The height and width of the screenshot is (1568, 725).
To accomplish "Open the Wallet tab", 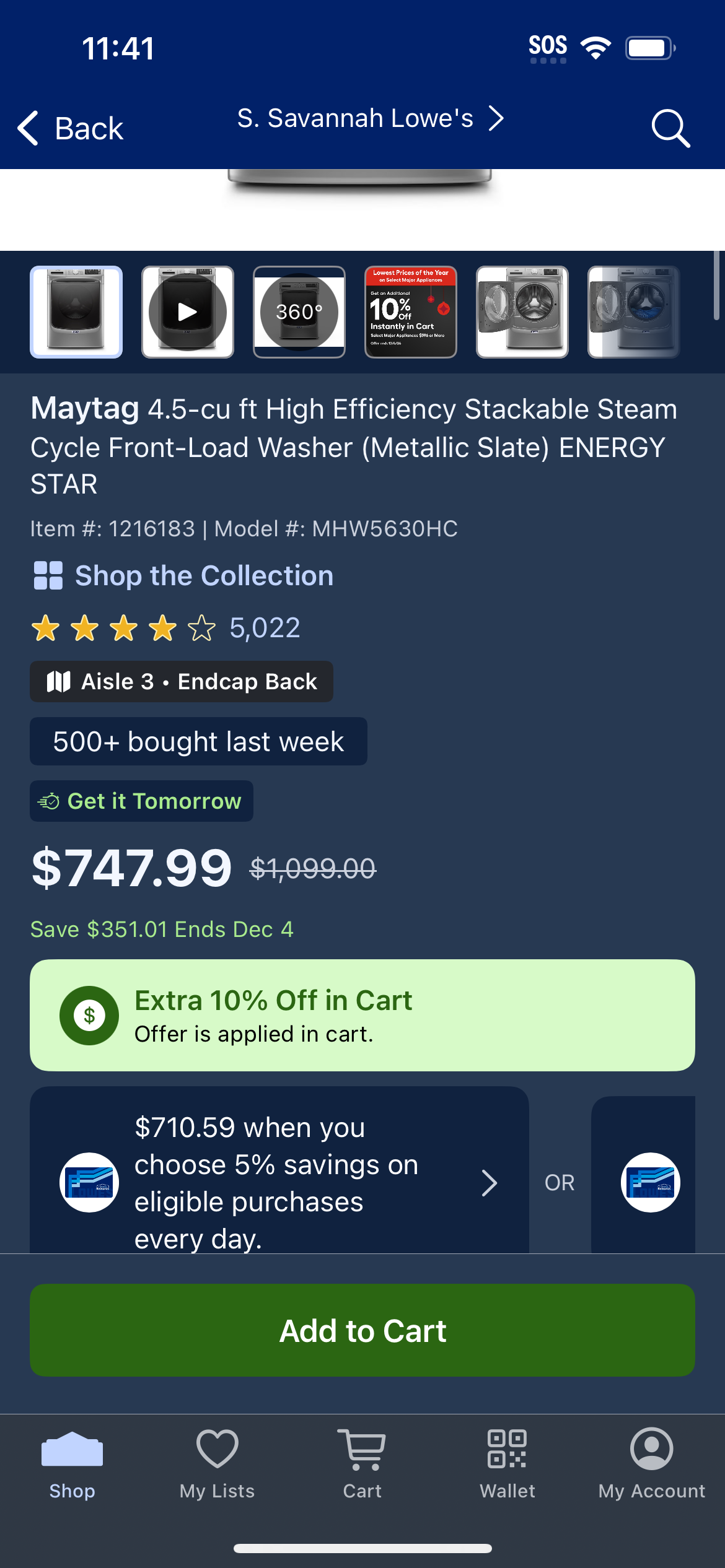I will 507,1465.
